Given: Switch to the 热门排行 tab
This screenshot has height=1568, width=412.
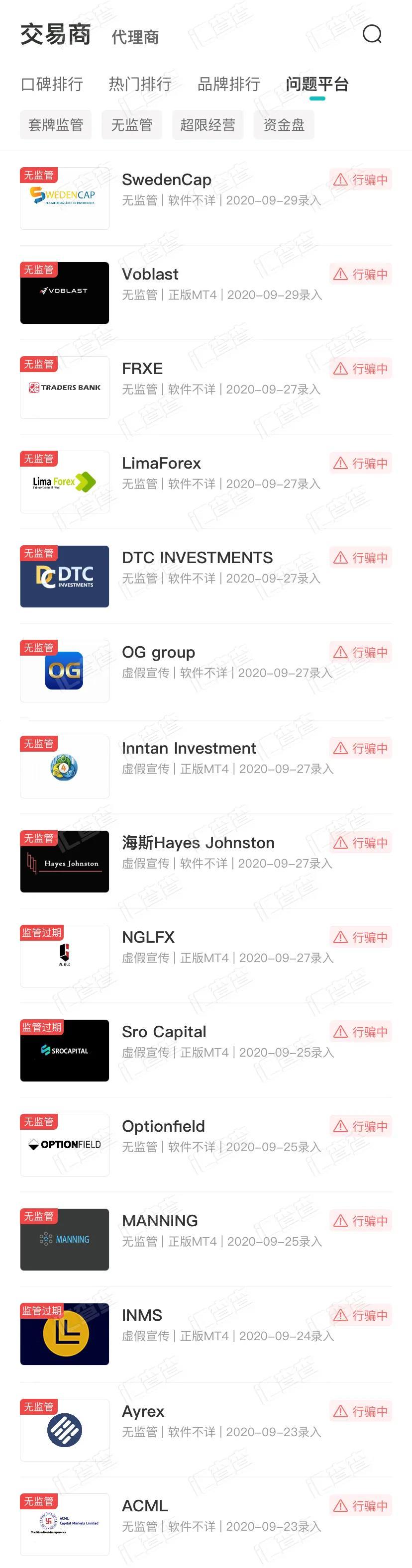Looking at the screenshot, I should coord(140,84).
